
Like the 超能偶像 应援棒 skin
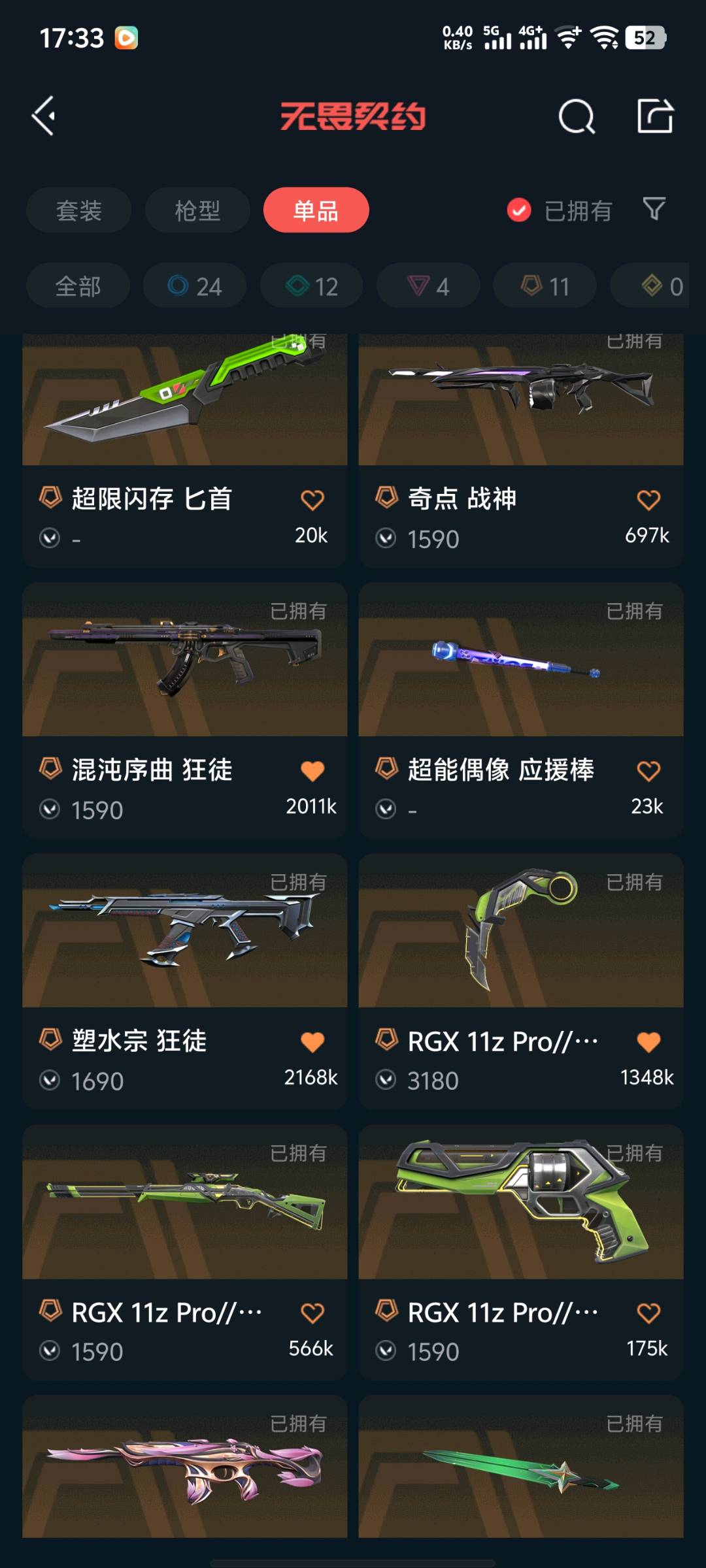click(648, 771)
